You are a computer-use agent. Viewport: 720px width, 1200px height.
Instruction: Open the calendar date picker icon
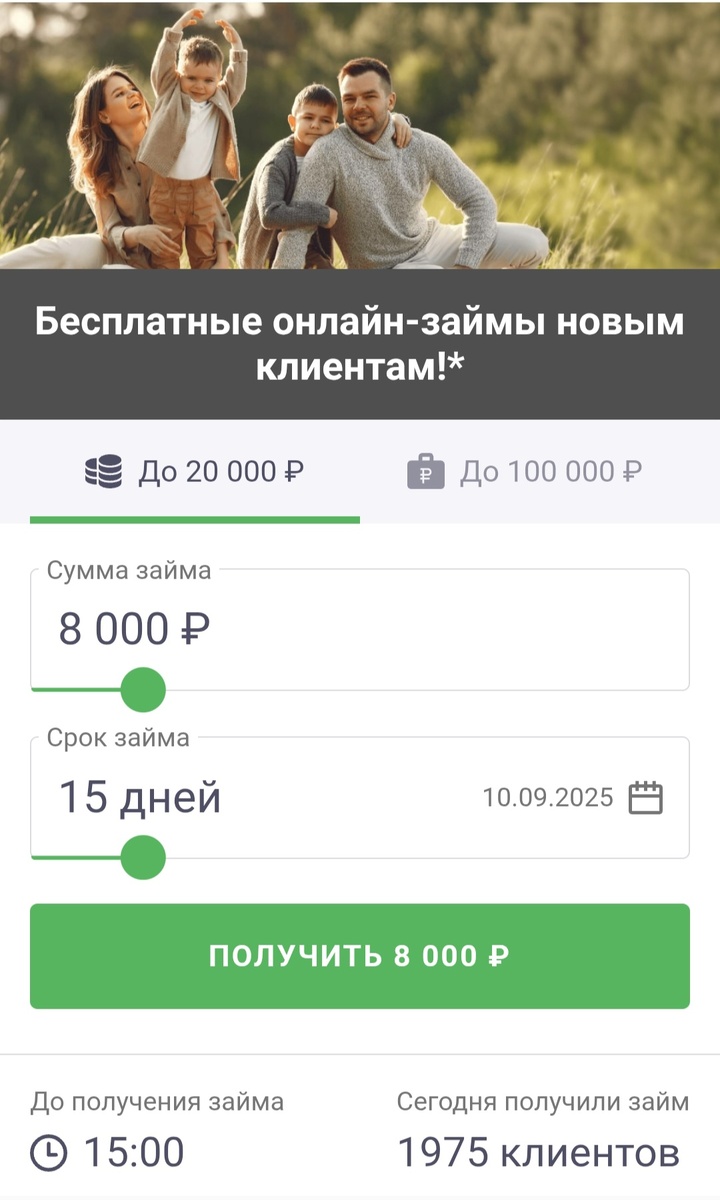(x=646, y=798)
